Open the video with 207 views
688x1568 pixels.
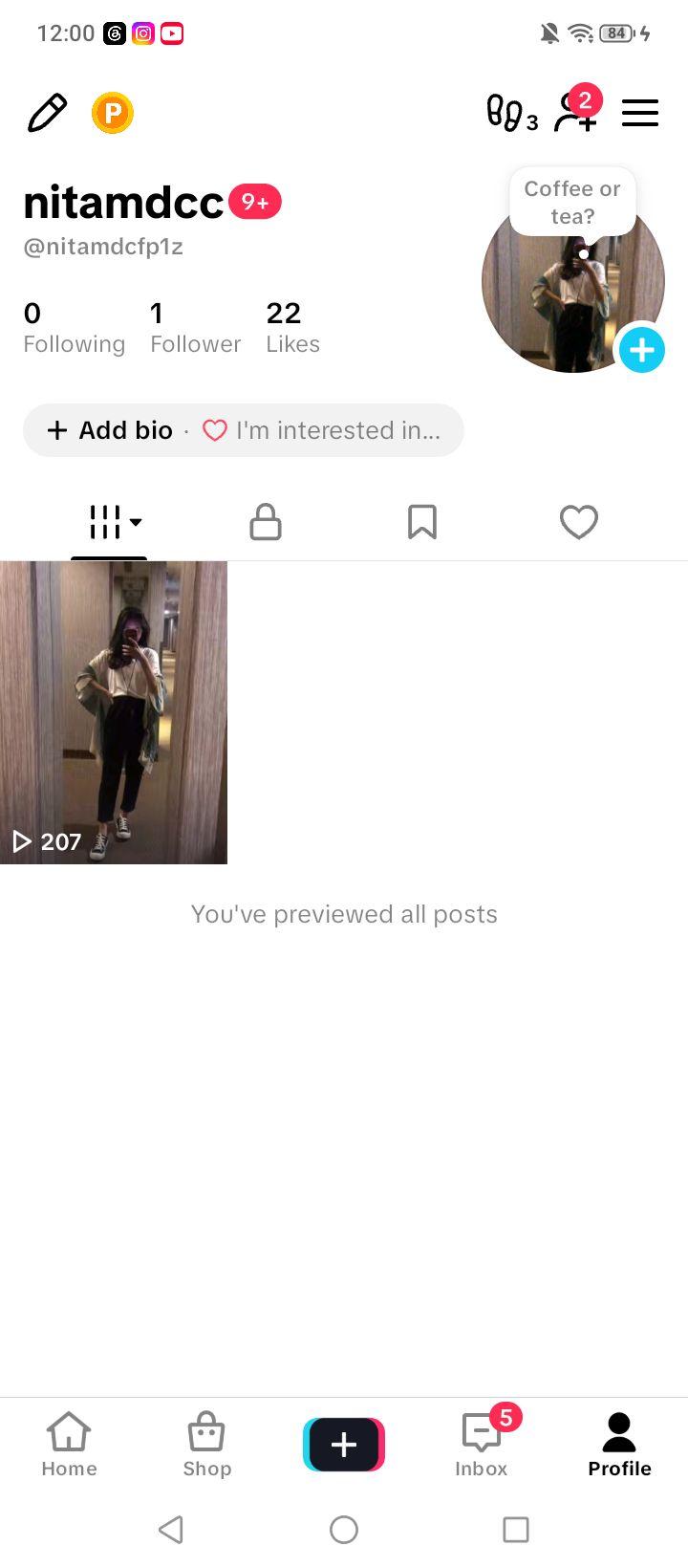coord(114,712)
